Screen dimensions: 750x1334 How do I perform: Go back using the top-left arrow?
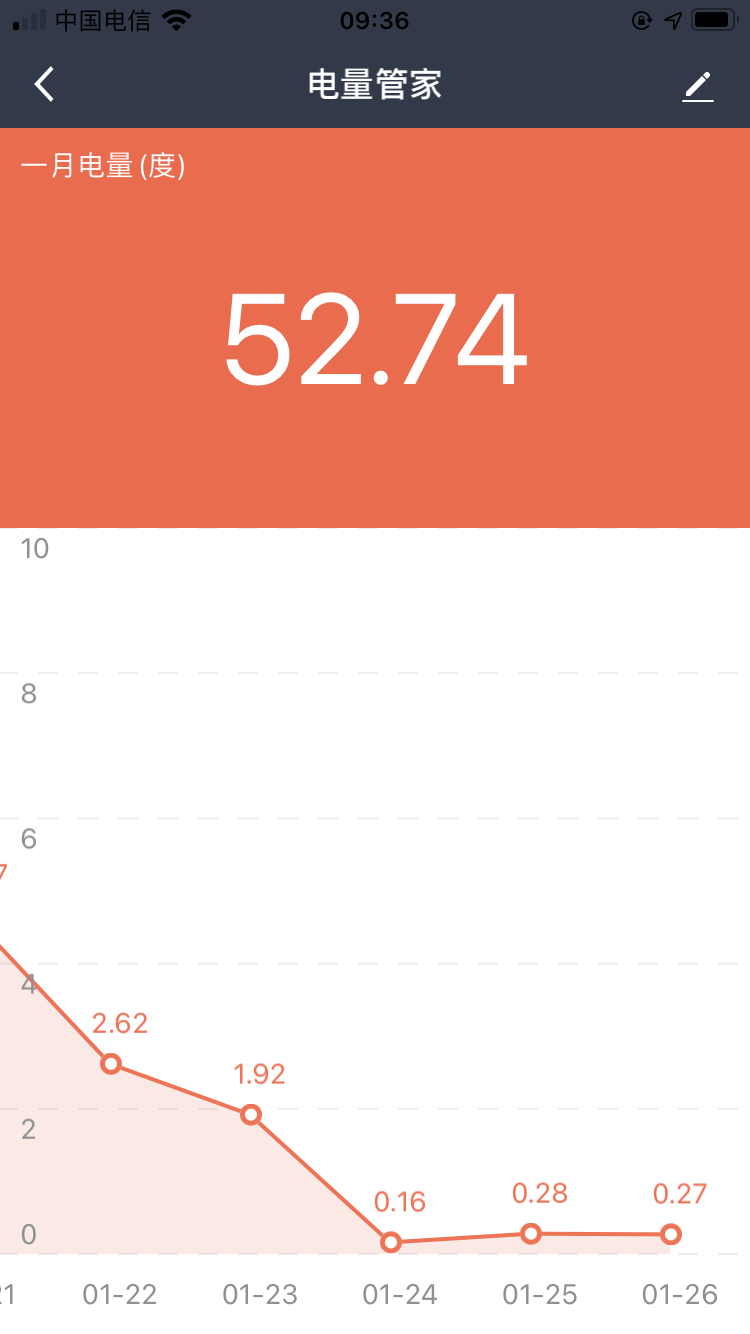[44, 85]
